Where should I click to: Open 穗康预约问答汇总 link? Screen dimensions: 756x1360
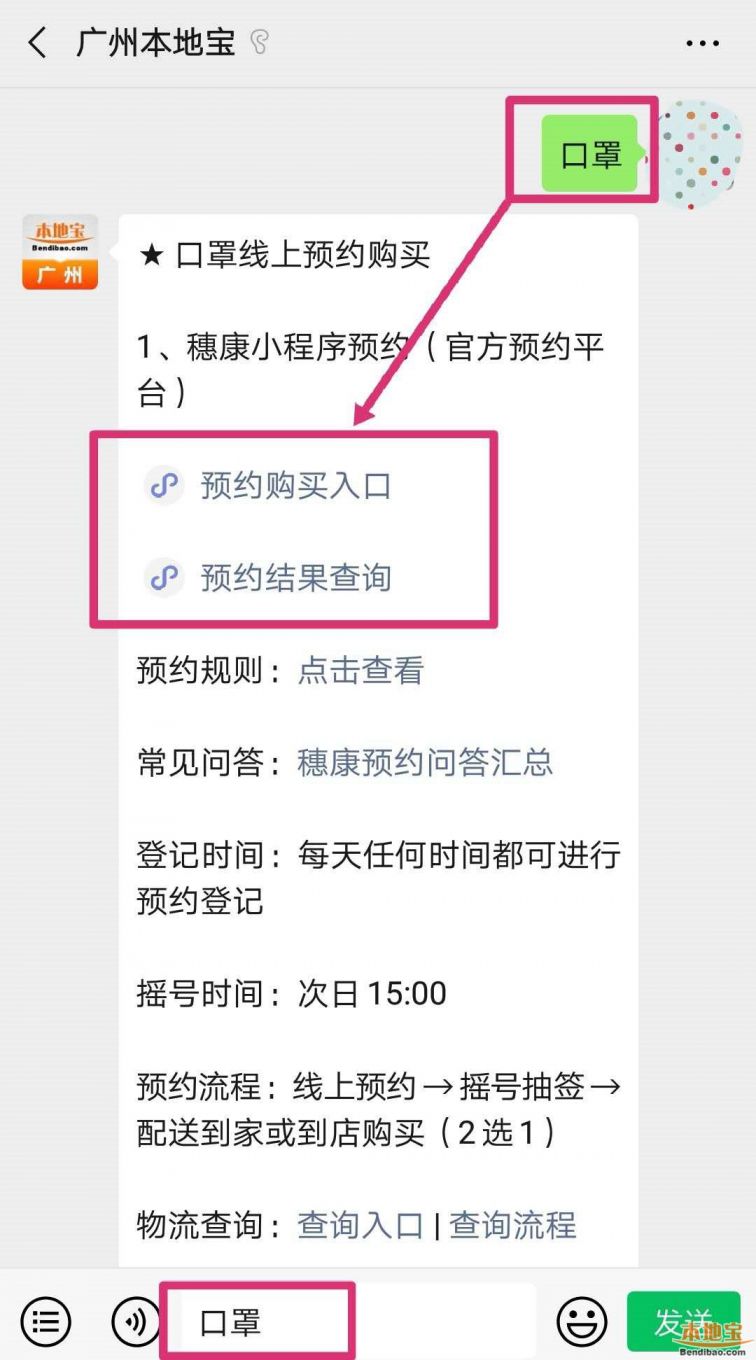(x=425, y=763)
